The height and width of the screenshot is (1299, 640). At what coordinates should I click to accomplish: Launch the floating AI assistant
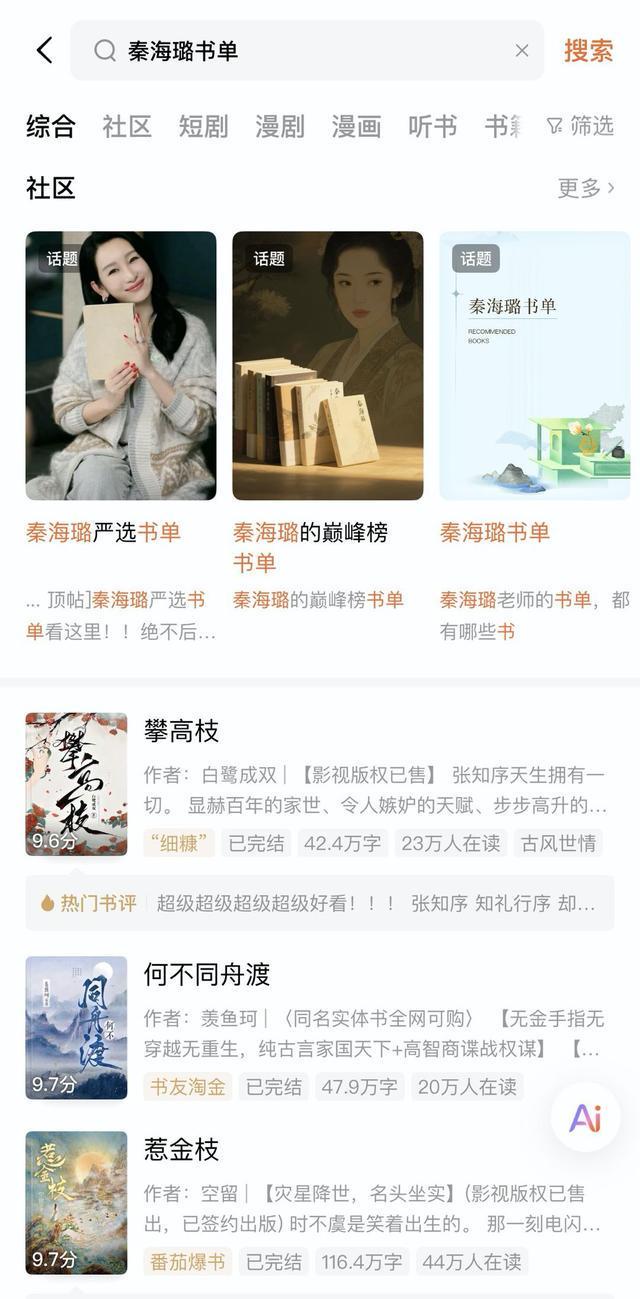coord(585,1117)
